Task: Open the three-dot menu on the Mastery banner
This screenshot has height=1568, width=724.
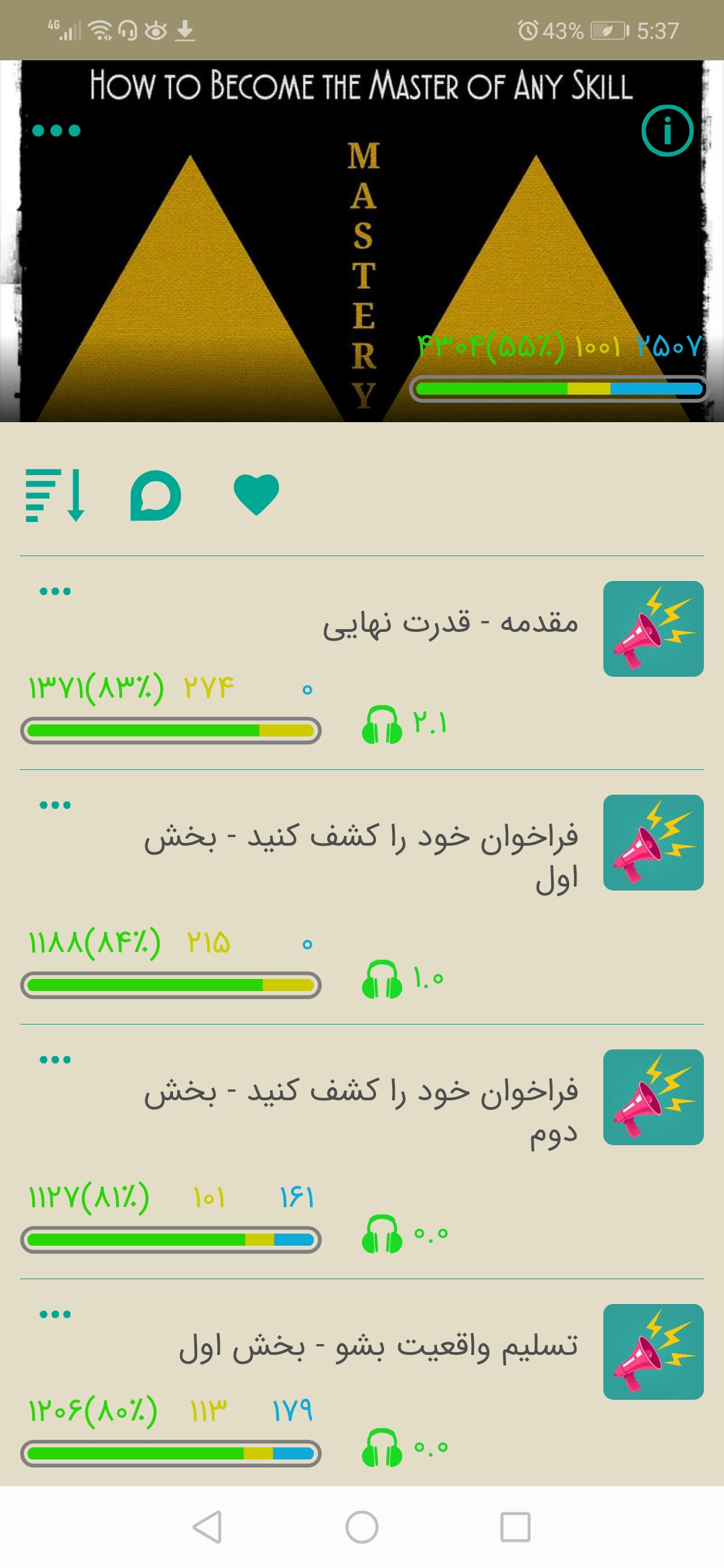Action: (56, 130)
